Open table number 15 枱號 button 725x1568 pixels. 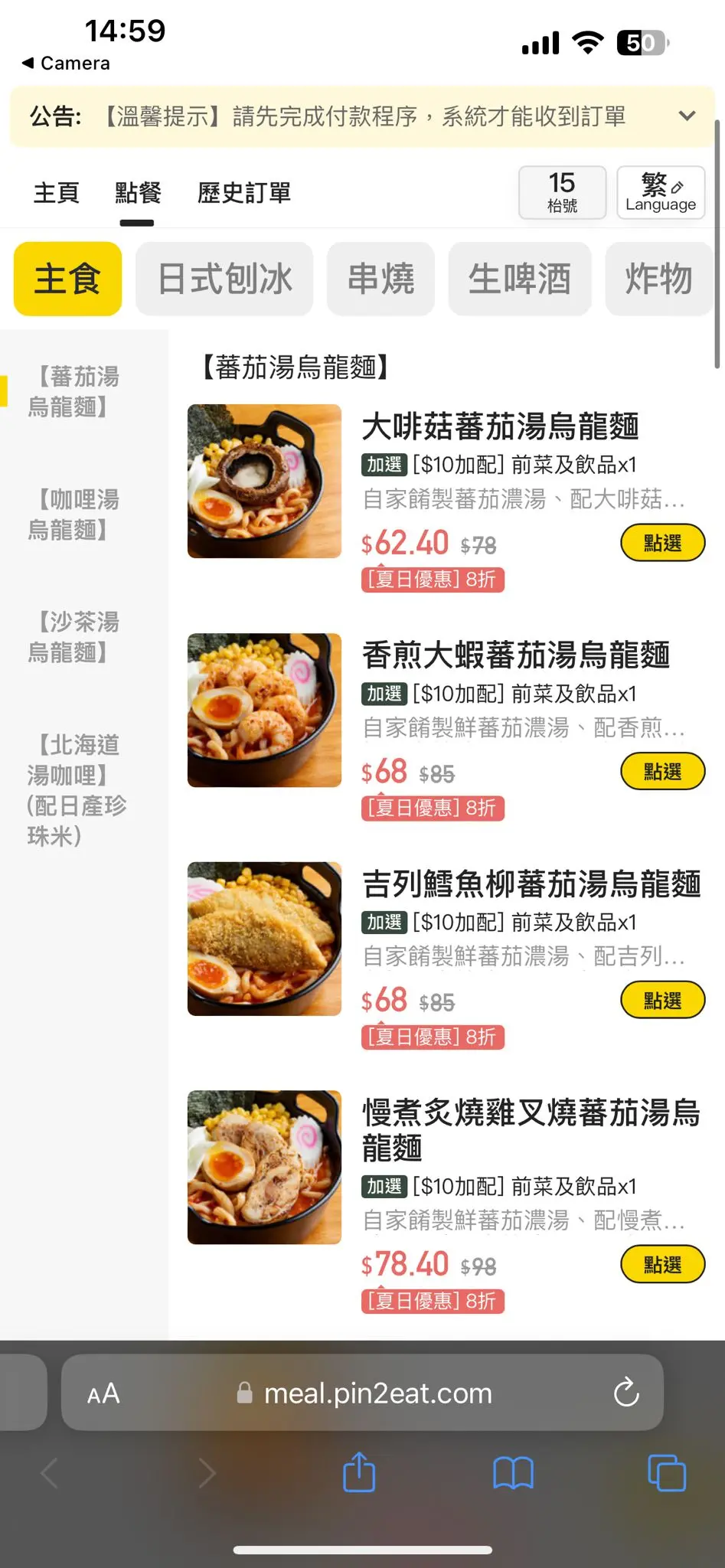[x=562, y=193]
